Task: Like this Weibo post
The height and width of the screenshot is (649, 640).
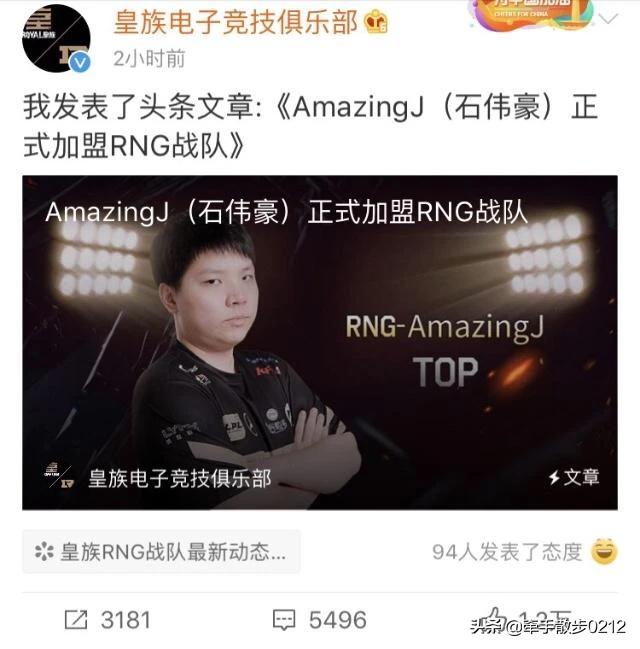Action: [x=493, y=620]
